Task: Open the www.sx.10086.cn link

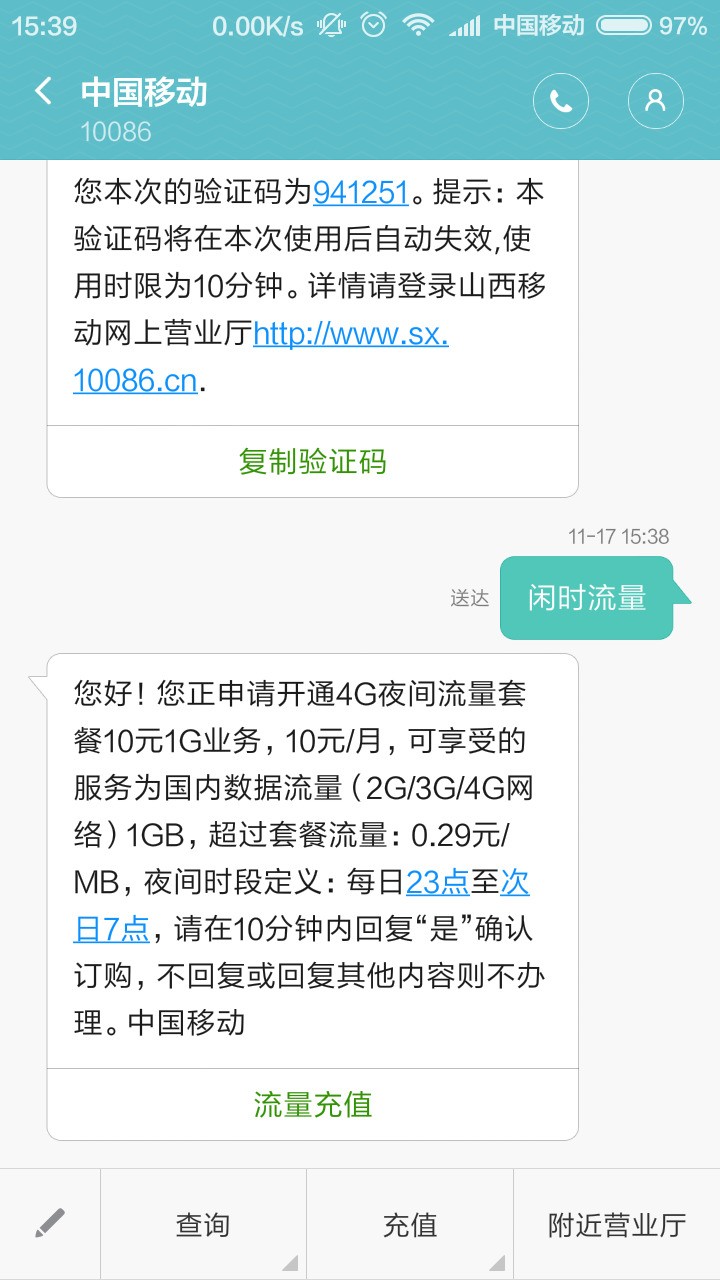Action: point(350,334)
